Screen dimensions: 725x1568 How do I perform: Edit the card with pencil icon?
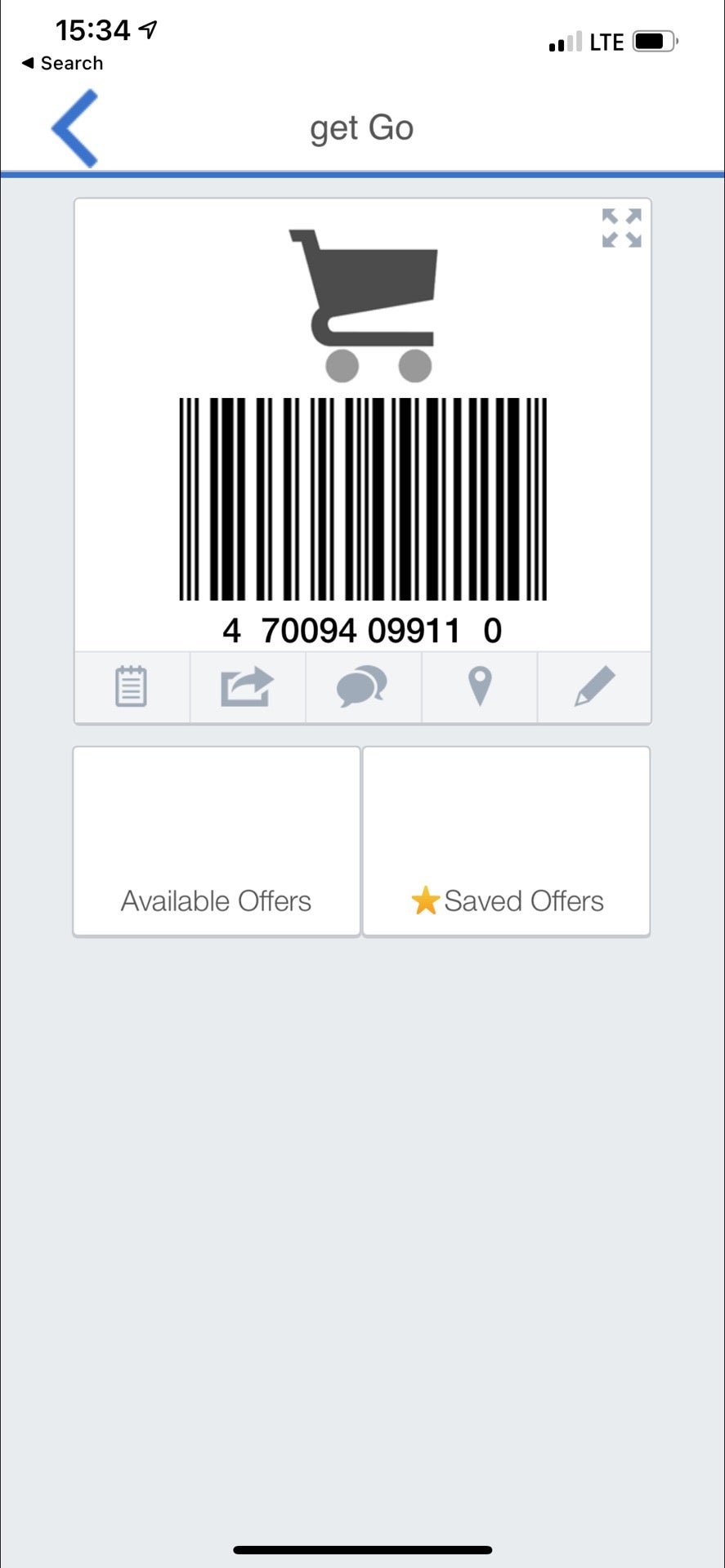click(595, 686)
